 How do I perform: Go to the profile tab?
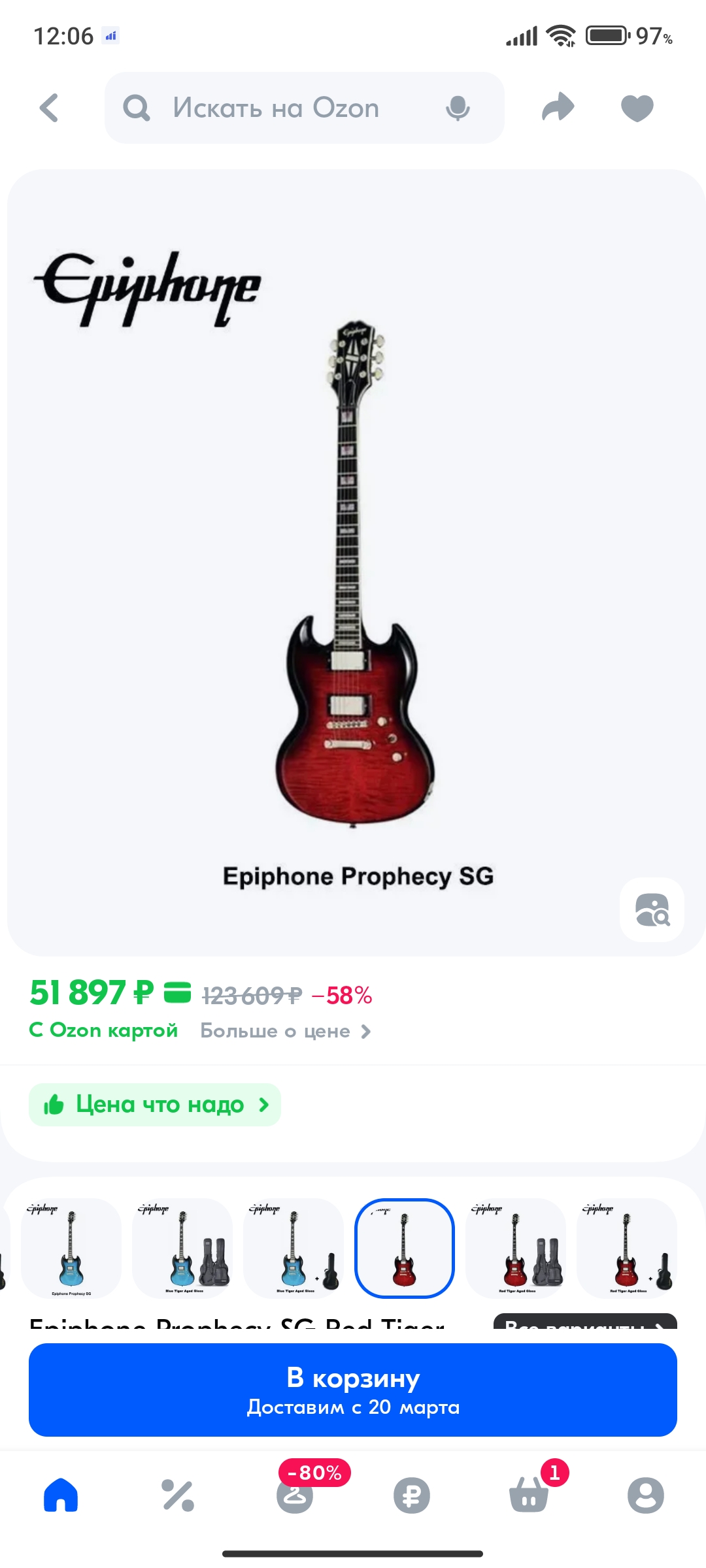645,1495
